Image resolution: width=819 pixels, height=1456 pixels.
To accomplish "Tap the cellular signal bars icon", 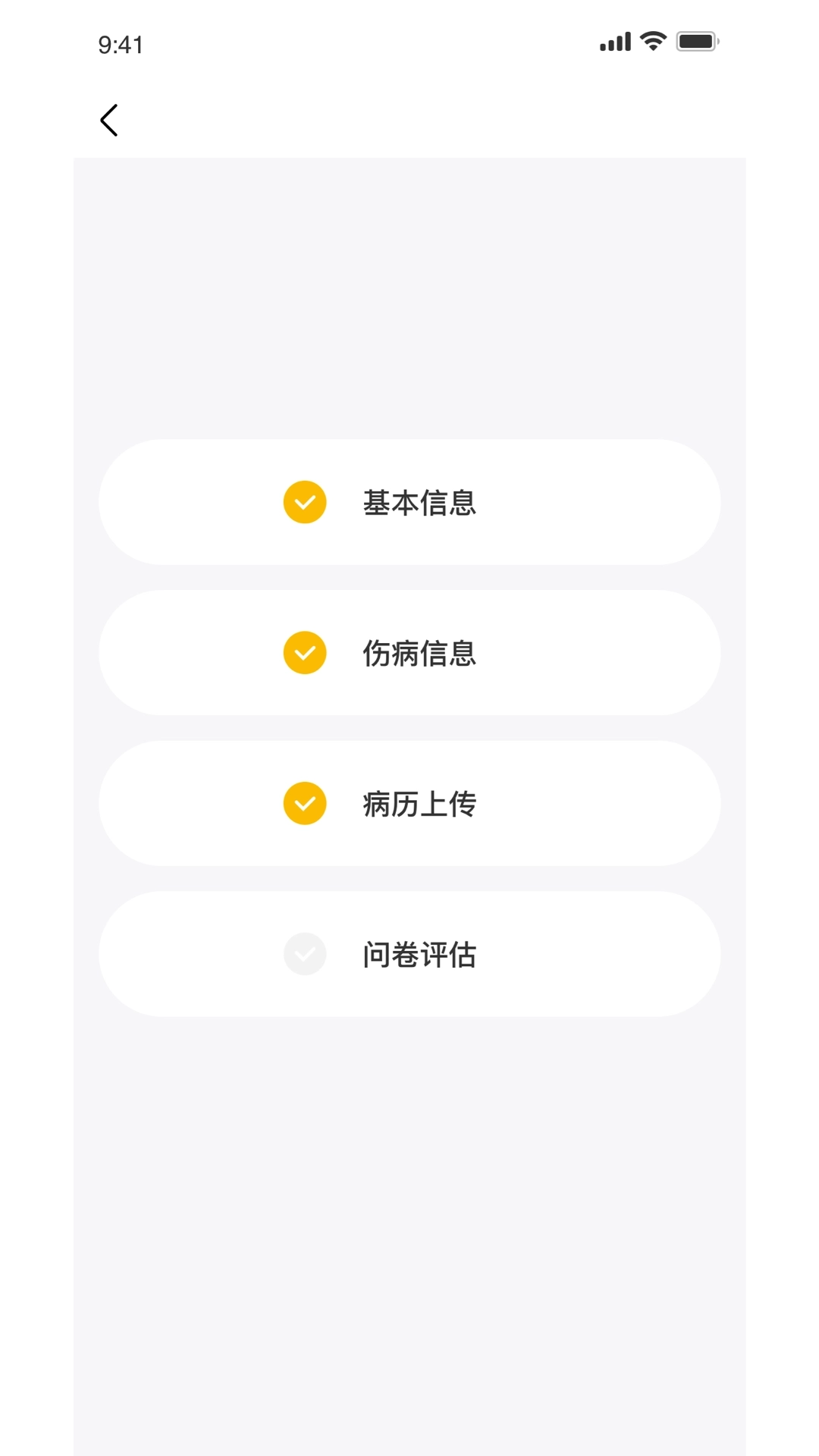I will pos(614,42).
